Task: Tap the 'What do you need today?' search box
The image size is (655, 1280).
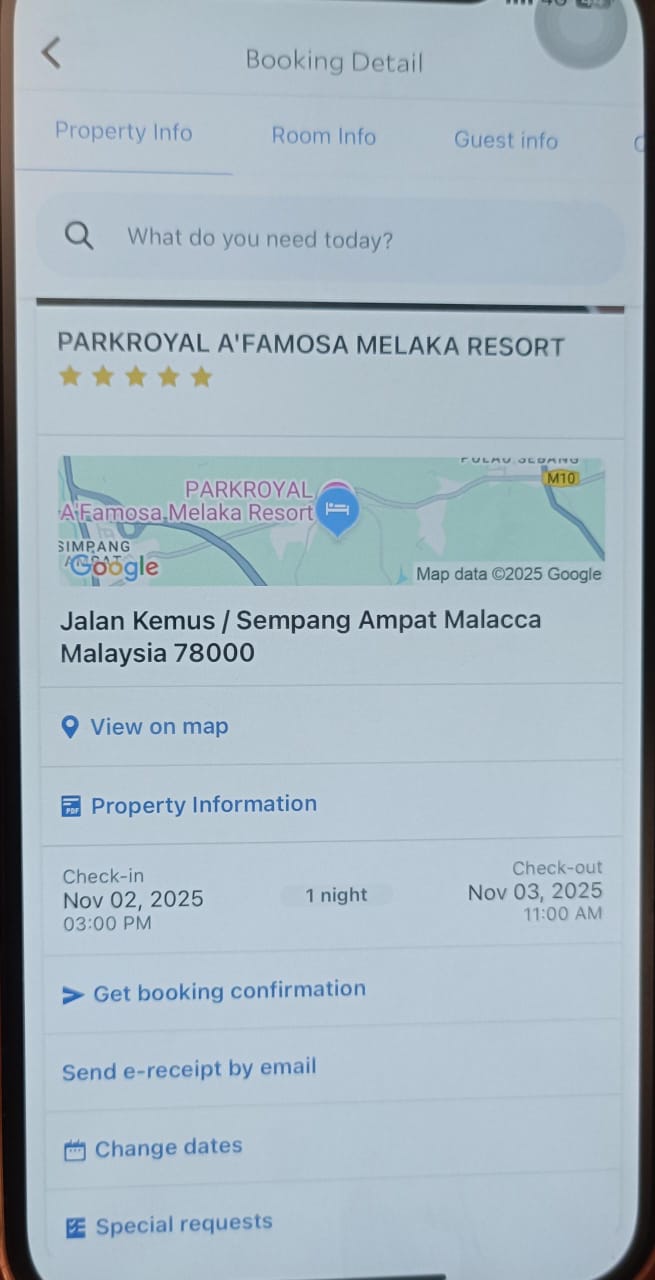Action: pos(330,239)
